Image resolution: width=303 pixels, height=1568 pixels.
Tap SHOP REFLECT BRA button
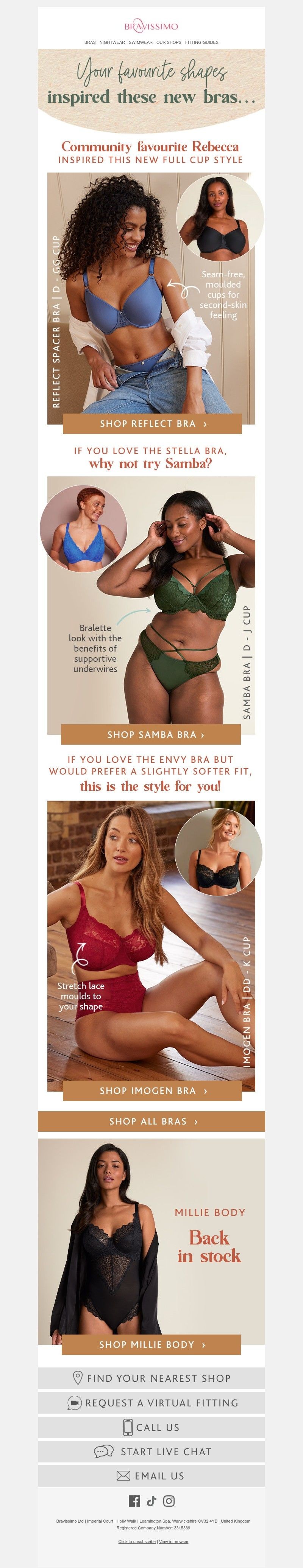(152, 424)
